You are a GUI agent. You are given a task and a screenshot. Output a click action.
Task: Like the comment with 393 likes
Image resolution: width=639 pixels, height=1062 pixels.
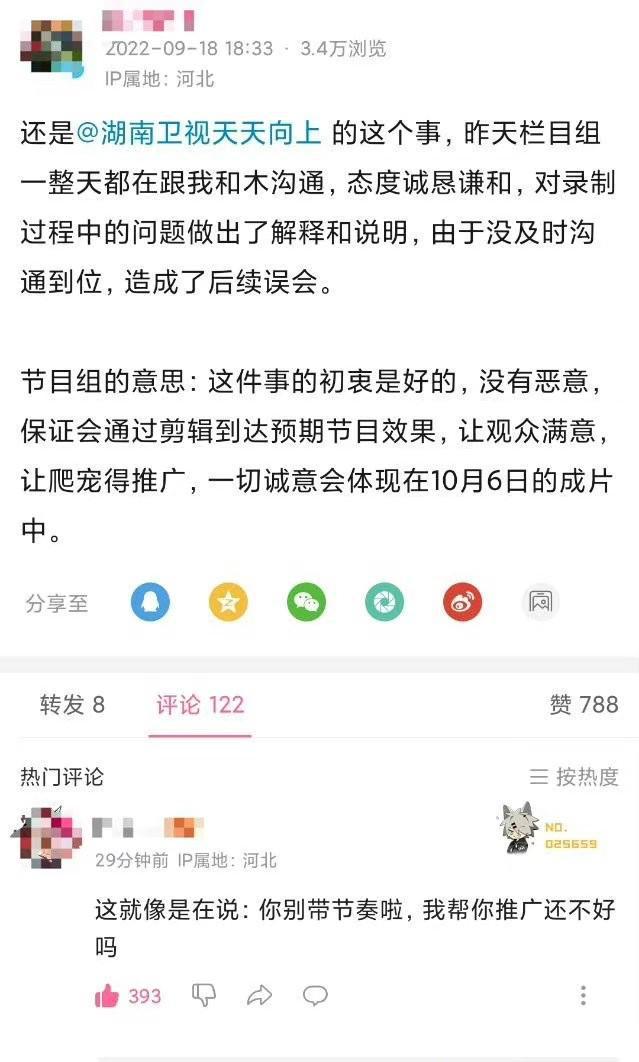[x=107, y=996]
